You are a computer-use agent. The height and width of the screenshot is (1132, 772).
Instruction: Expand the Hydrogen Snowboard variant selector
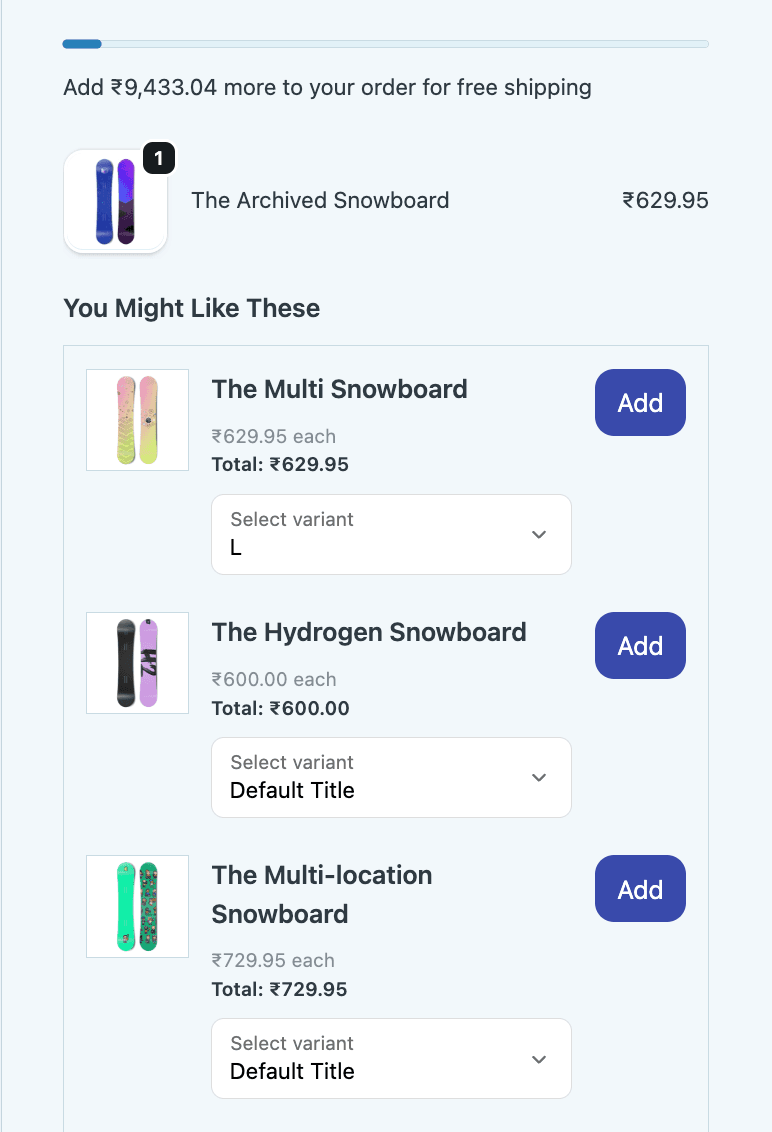click(x=539, y=777)
